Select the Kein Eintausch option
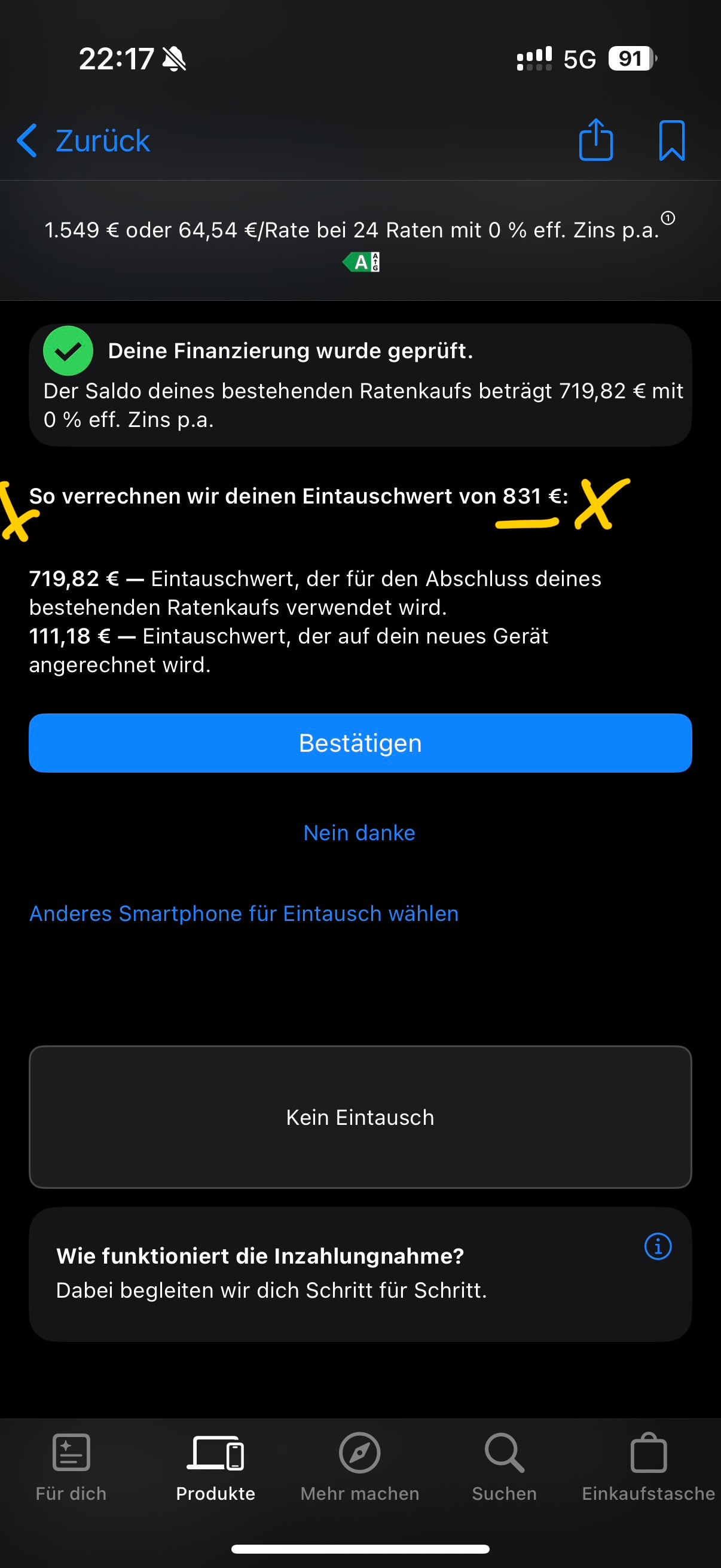 [x=360, y=1117]
